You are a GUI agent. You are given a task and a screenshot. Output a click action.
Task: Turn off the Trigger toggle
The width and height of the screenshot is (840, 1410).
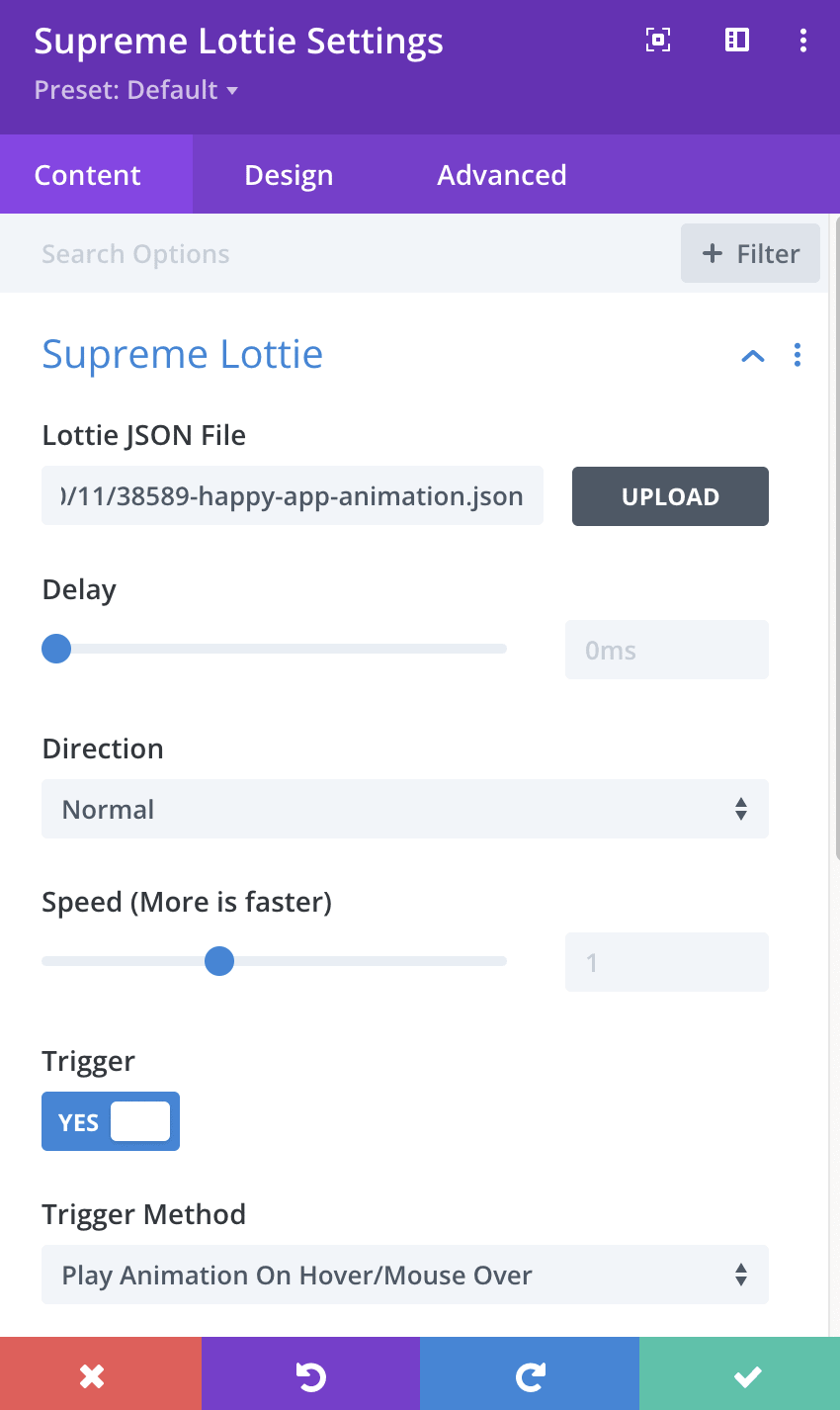tap(111, 1121)
